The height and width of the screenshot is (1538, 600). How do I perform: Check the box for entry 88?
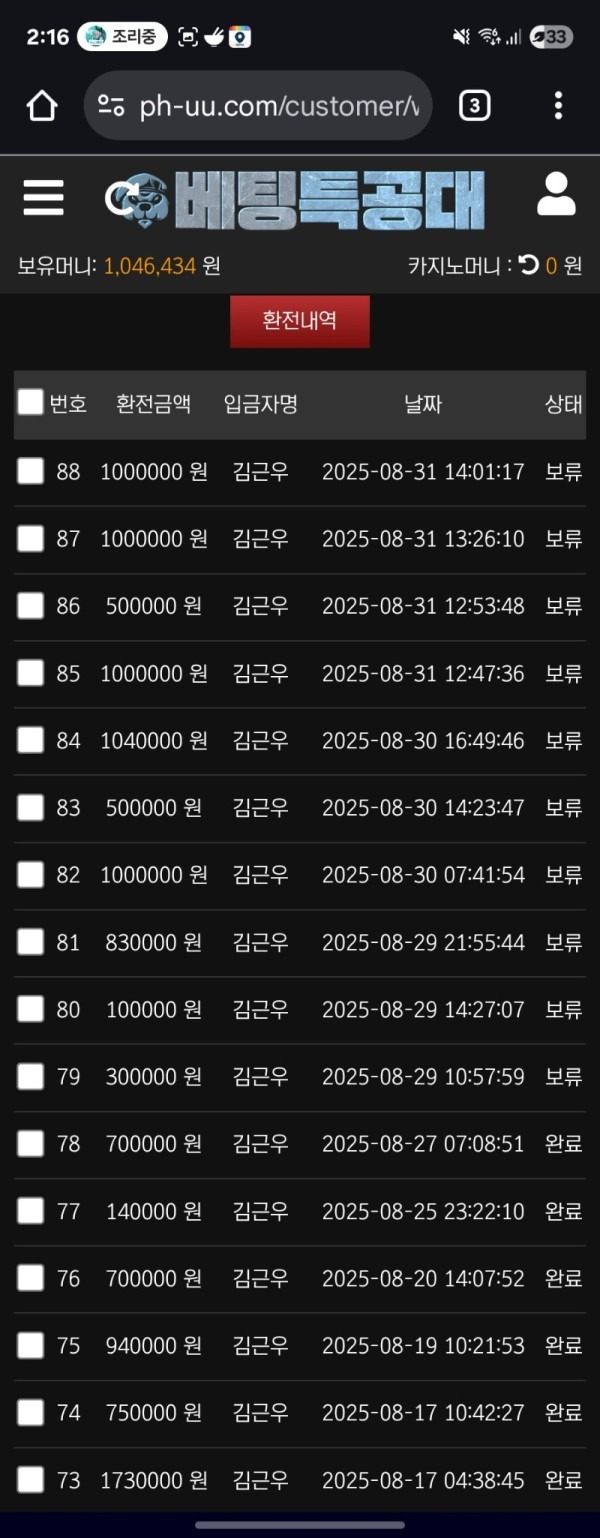(x=30, y=471)
